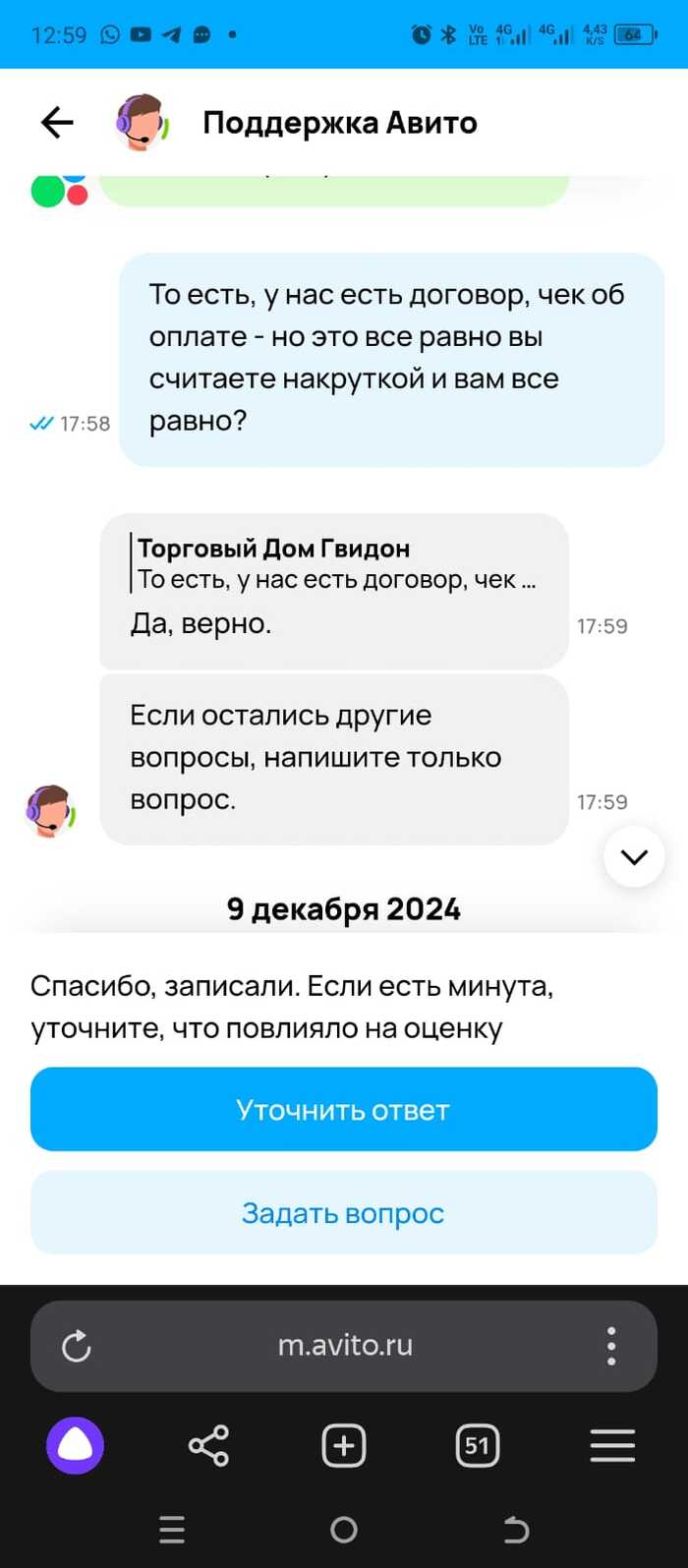
Task: Open the quoted Торговый Дом Гвидон message
Action: tap(334, 564)
